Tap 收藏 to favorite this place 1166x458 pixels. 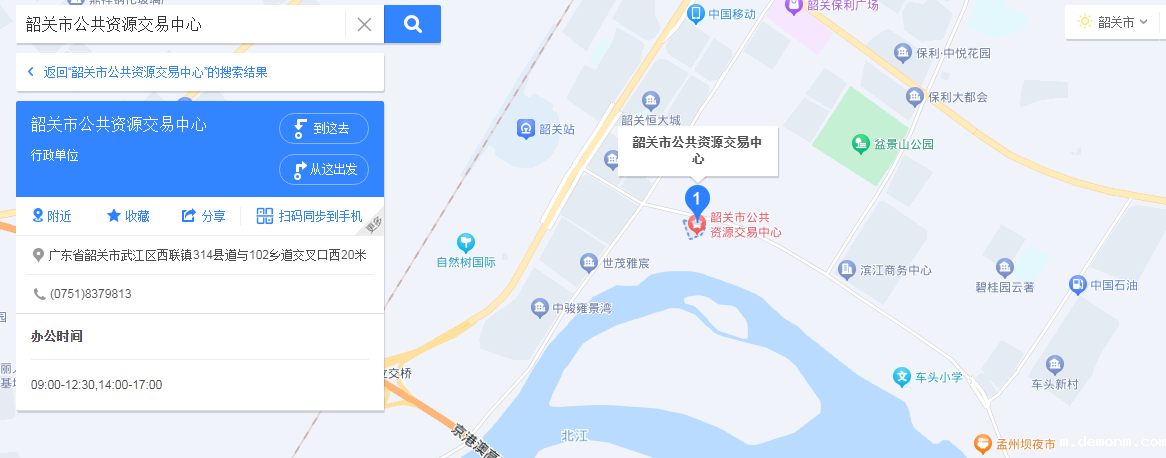(x=128, y=216)
